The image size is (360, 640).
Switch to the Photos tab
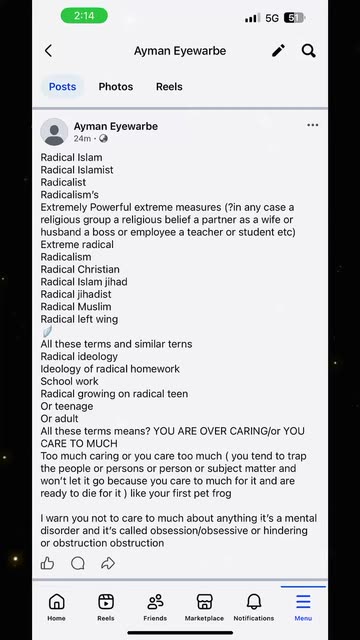click(x=116, y=87)
